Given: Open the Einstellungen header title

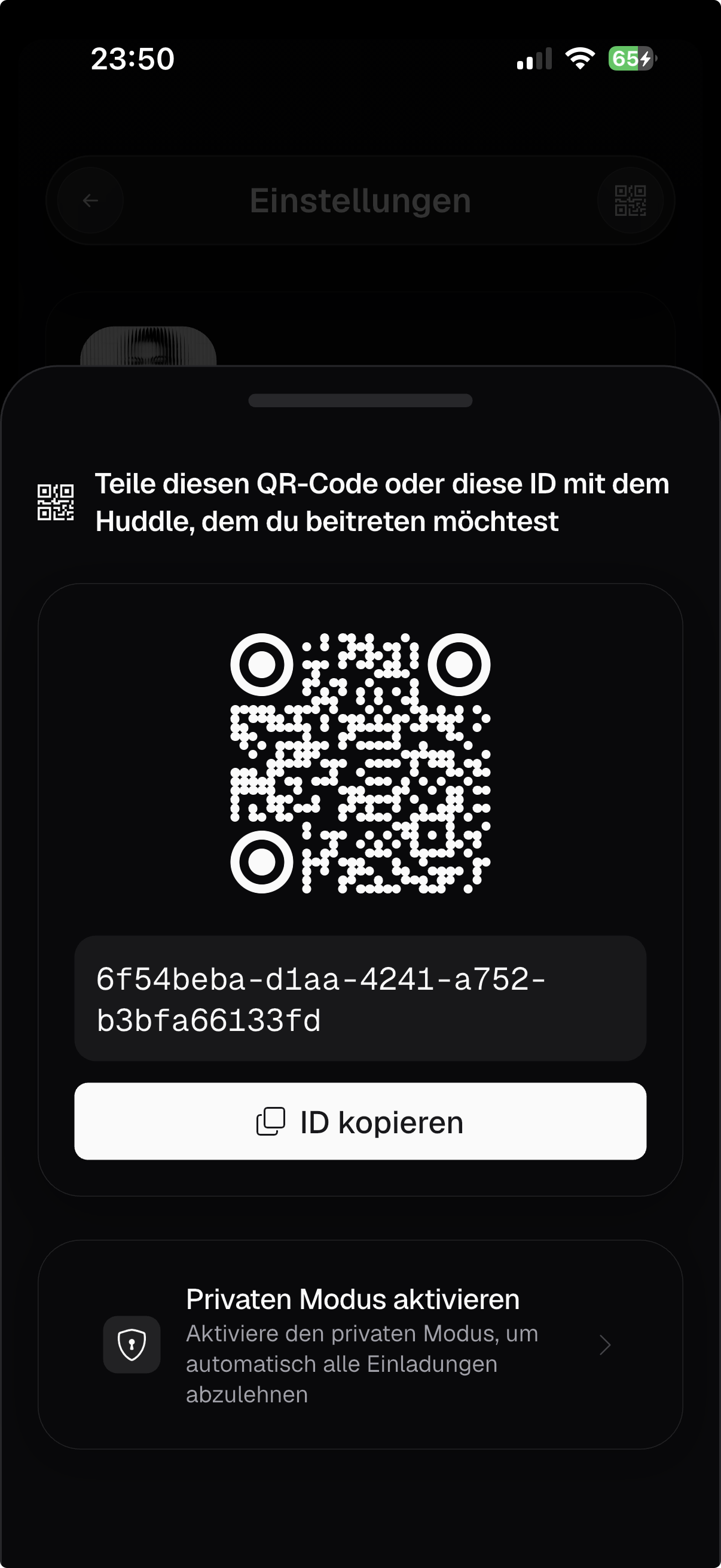Looking at the screenshot, I should pyautogui.click(x=360, y=201).
